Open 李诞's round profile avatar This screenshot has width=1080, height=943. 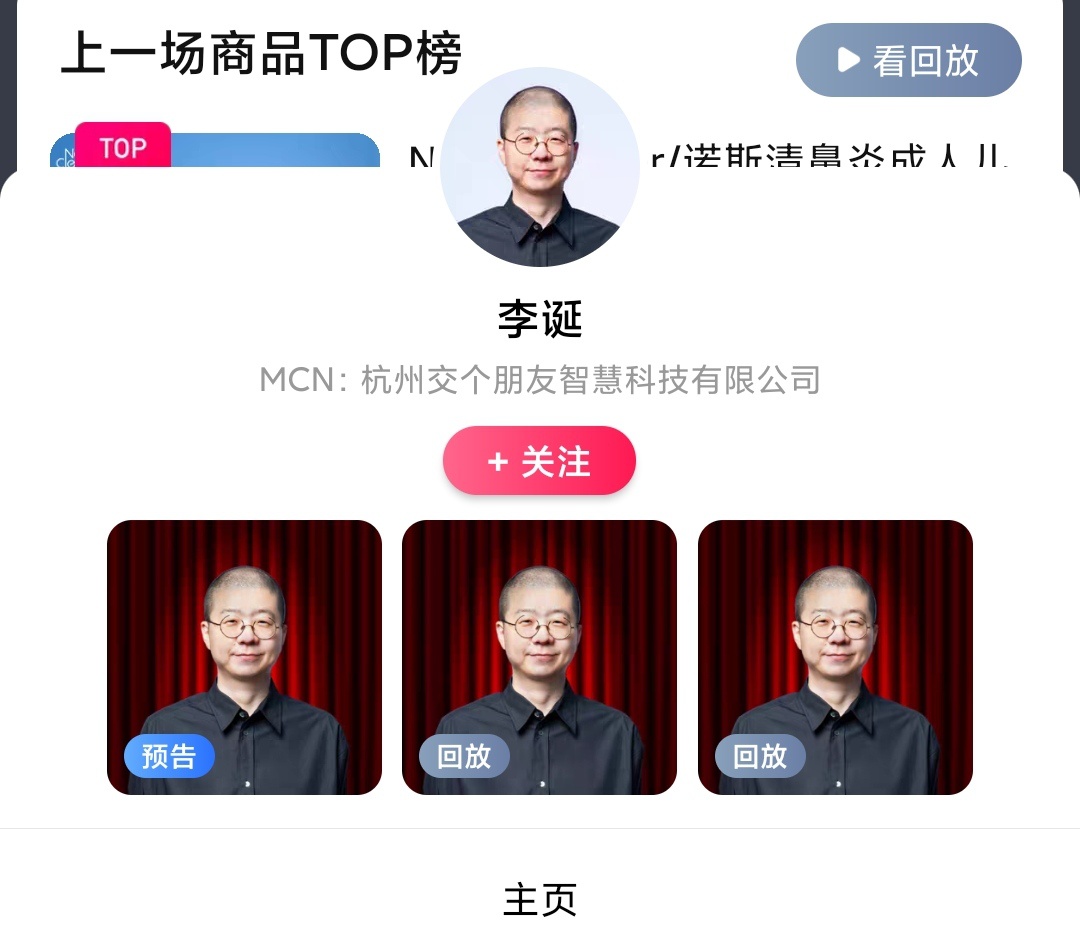539,167
